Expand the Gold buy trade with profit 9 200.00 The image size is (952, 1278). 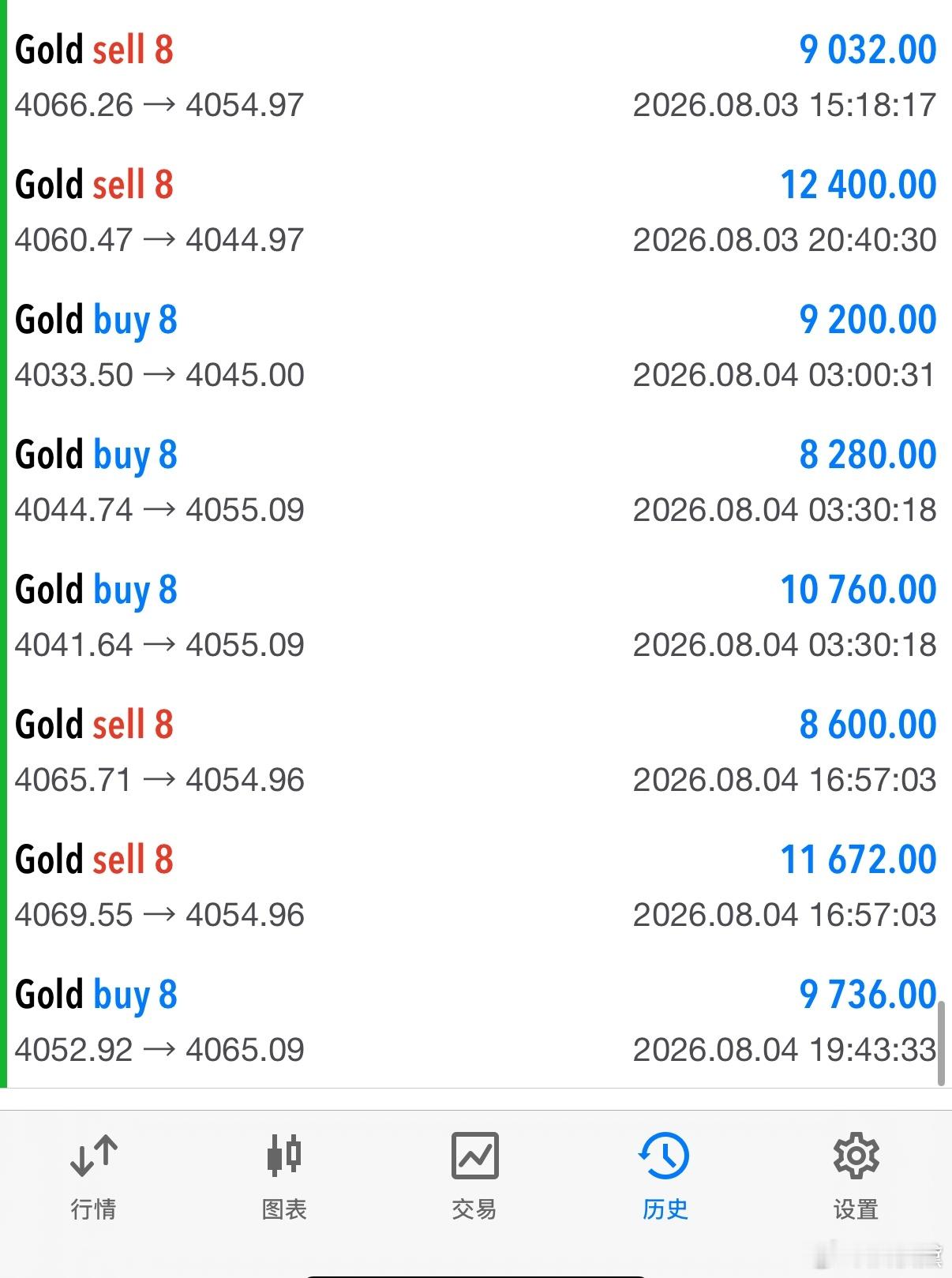tap(476, 347)
